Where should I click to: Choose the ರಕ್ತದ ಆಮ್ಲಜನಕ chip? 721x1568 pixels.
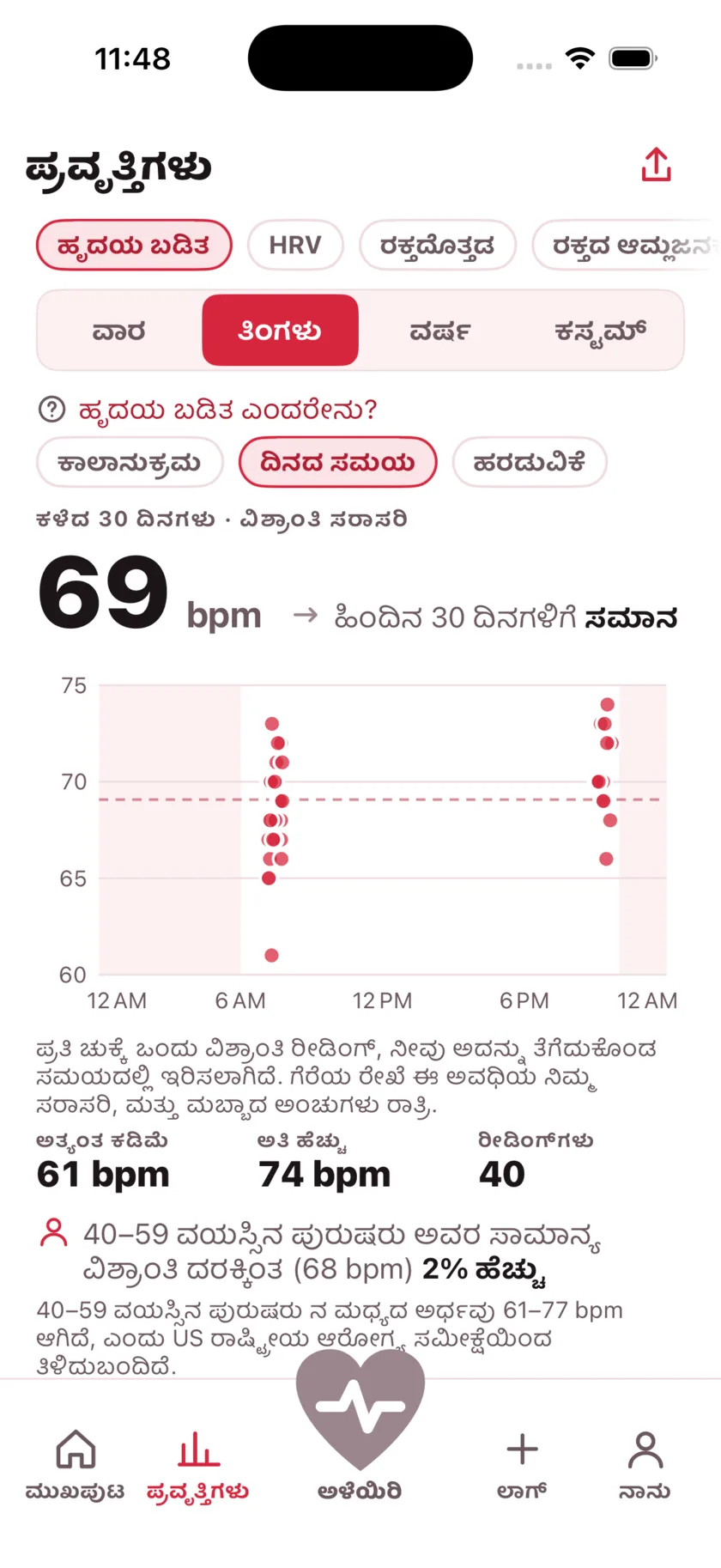[627, 246]
